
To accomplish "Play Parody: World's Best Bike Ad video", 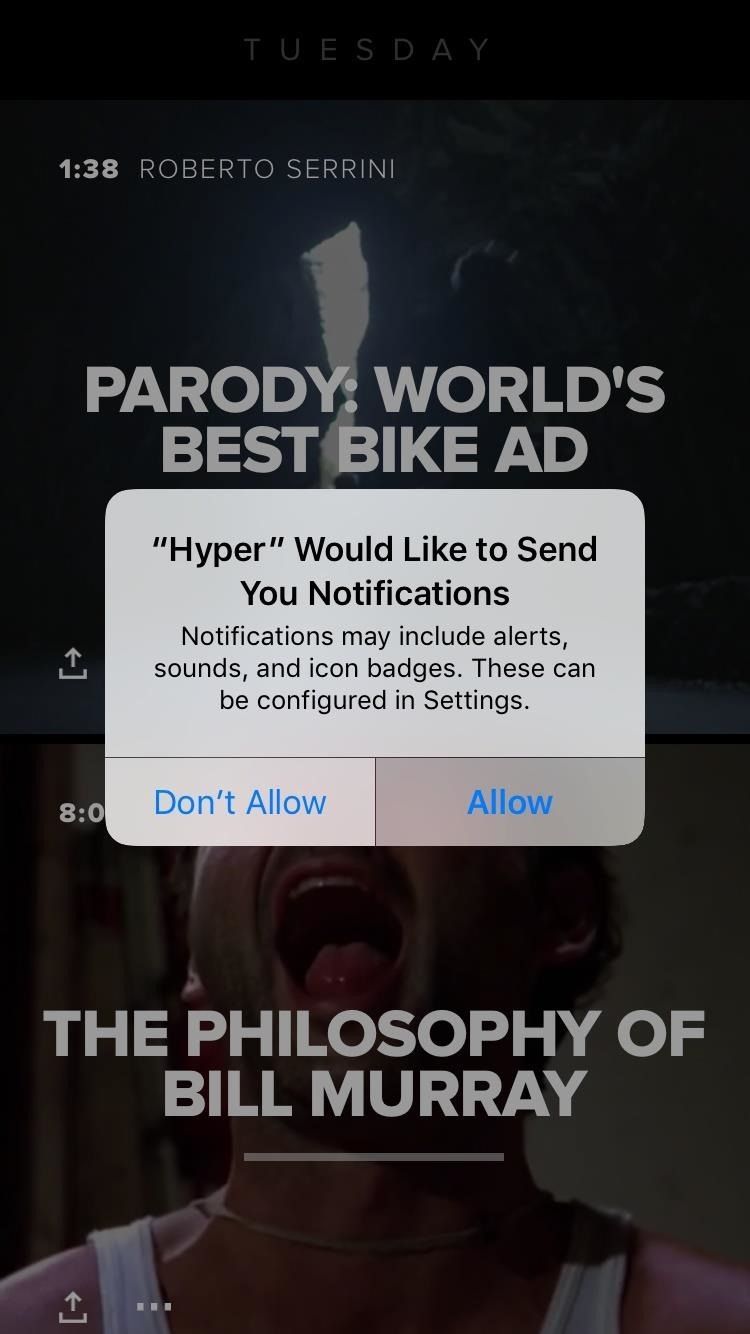I will [375, 418].
